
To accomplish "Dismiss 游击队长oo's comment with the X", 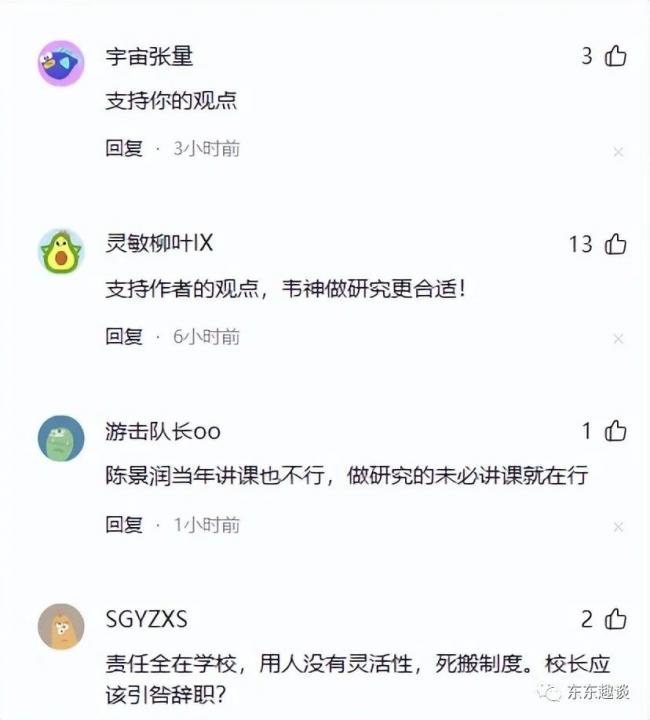I will click(x=618, y=527).
